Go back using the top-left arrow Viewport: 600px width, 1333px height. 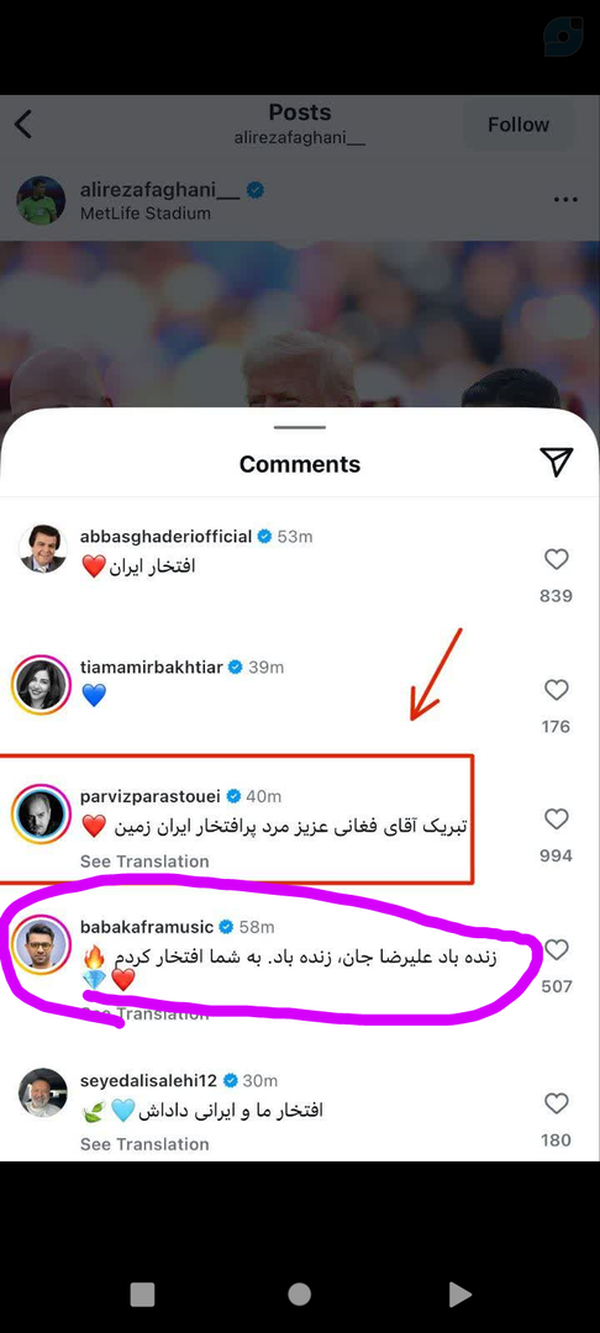coord(24,124)
